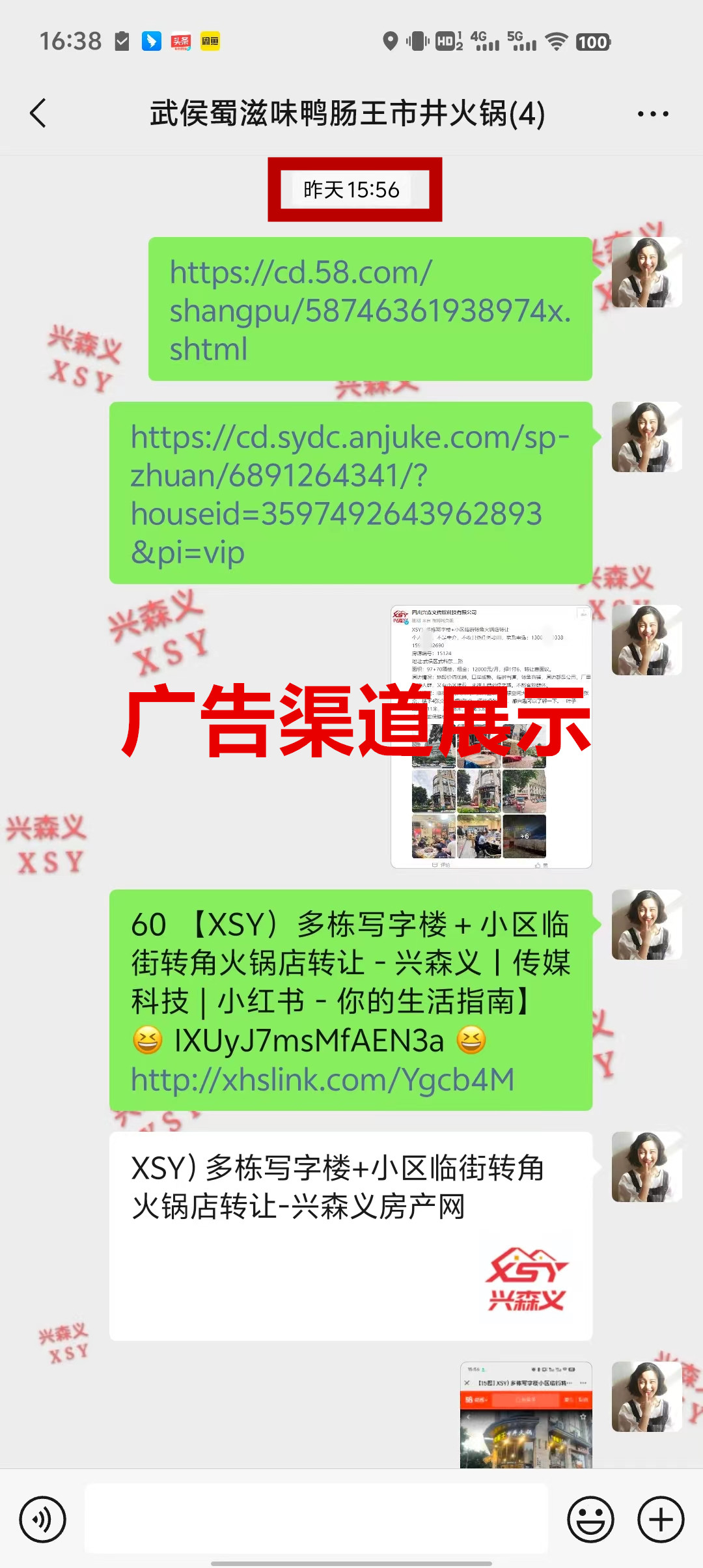Viewport: 703px width, 1568px height.
Task: Open the xhslink.com/Ygcb4M link
Action: [323, 1080]
